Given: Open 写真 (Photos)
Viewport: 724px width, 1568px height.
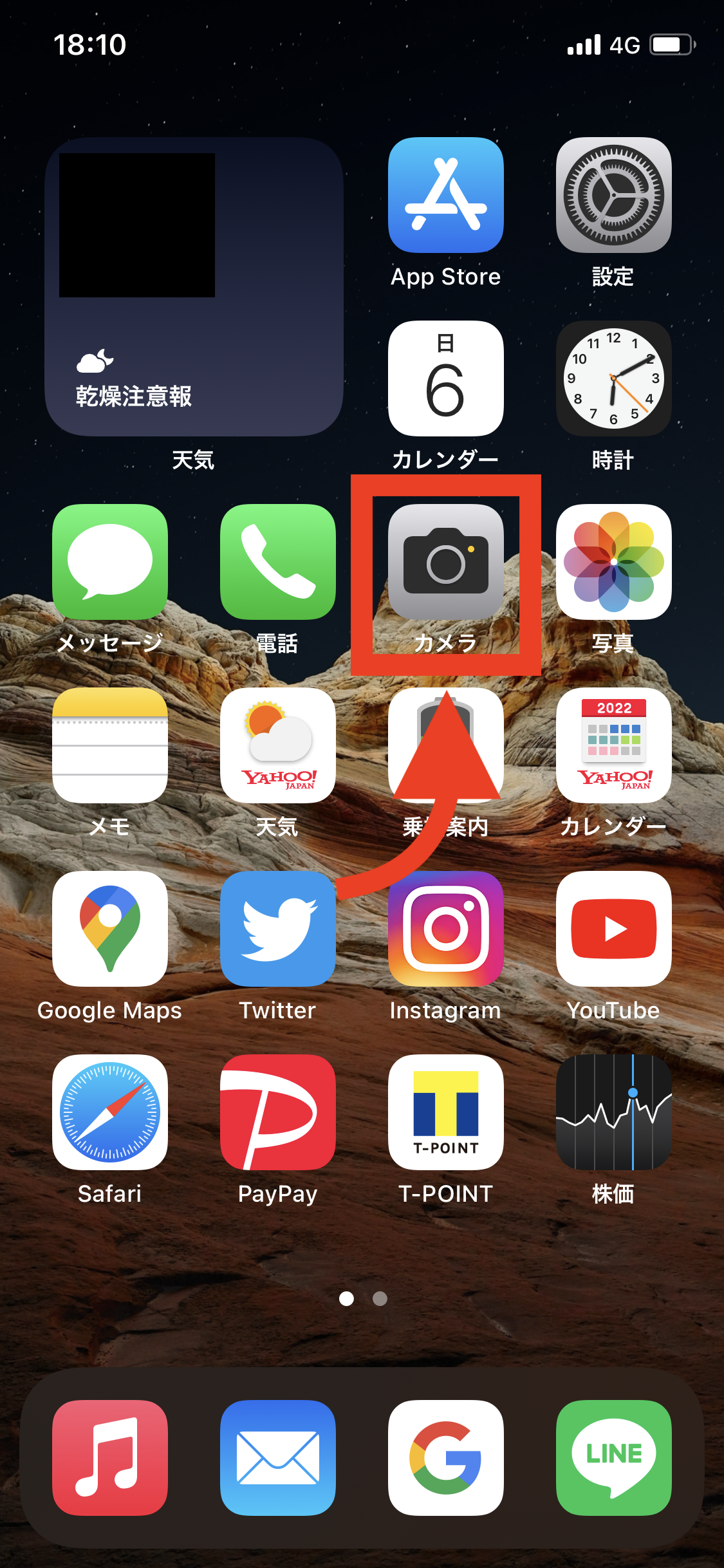Looking at the screenshot, I should tap(613, 562).
